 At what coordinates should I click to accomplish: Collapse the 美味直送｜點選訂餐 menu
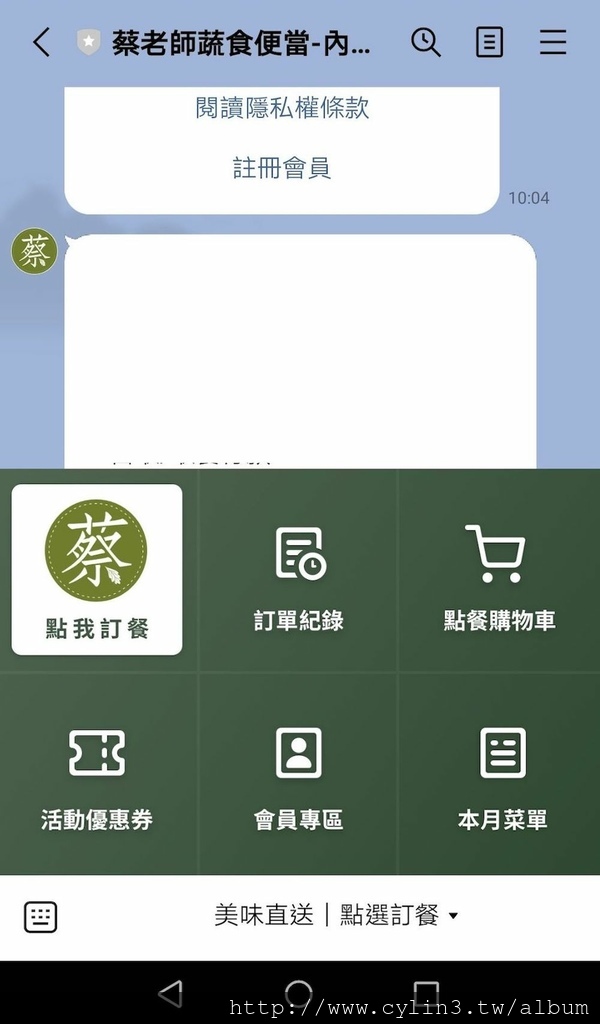pos(336,916)
